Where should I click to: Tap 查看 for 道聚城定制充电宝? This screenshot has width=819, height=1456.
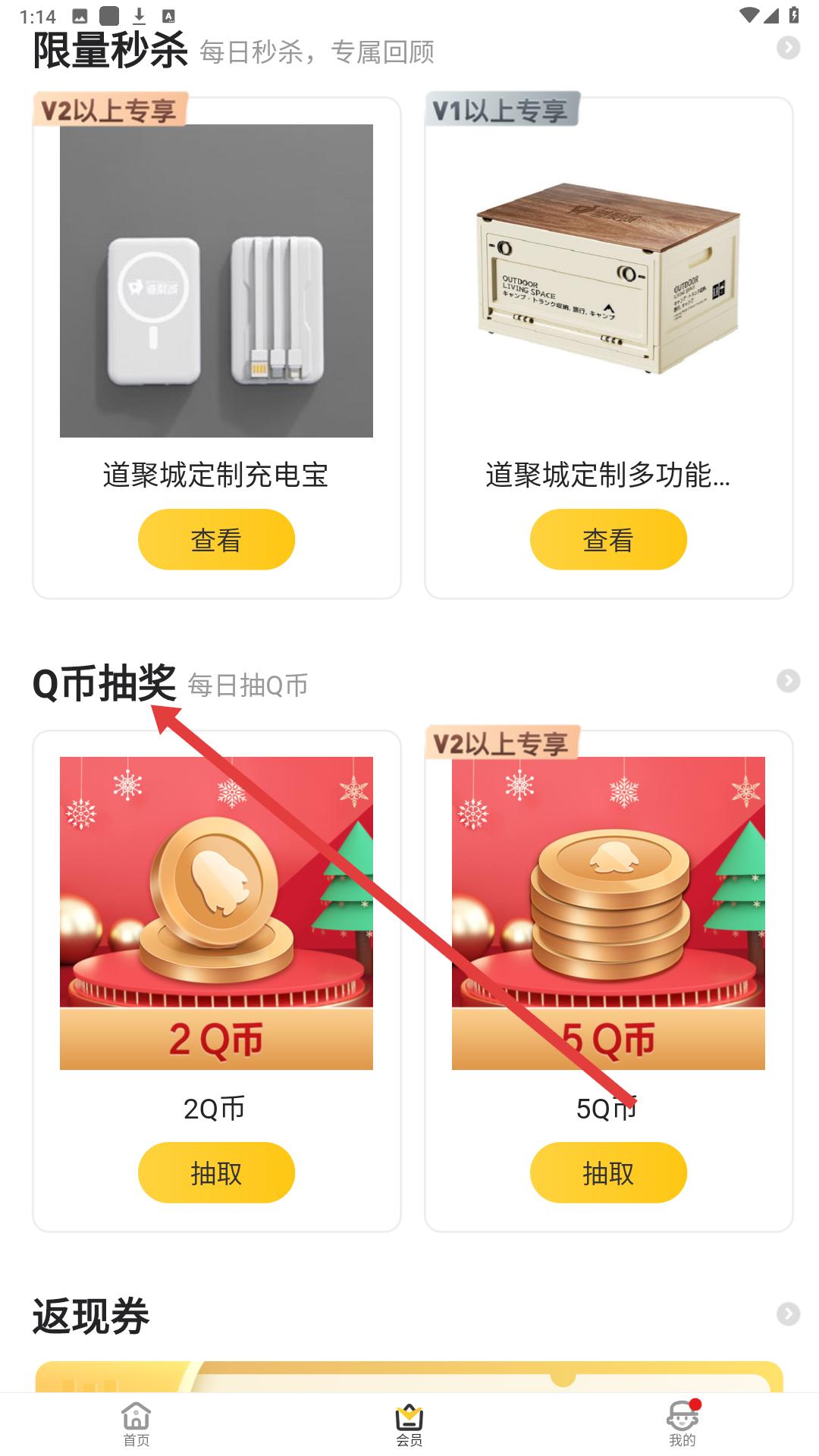(216, 539)
